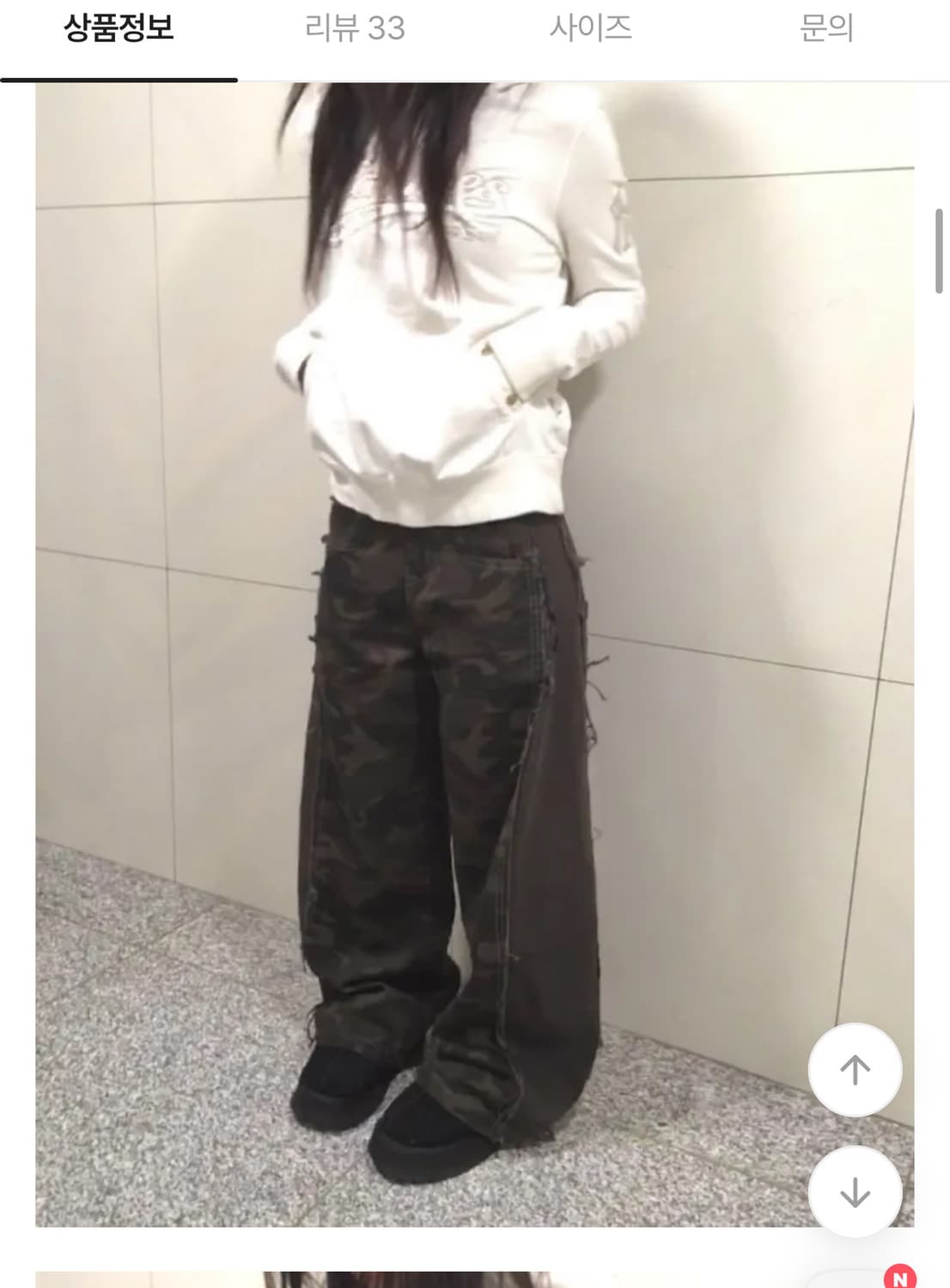View size chart via the 사이즈 label
This screenshot has height=1288, width=950.
click(x=593, y=29)
